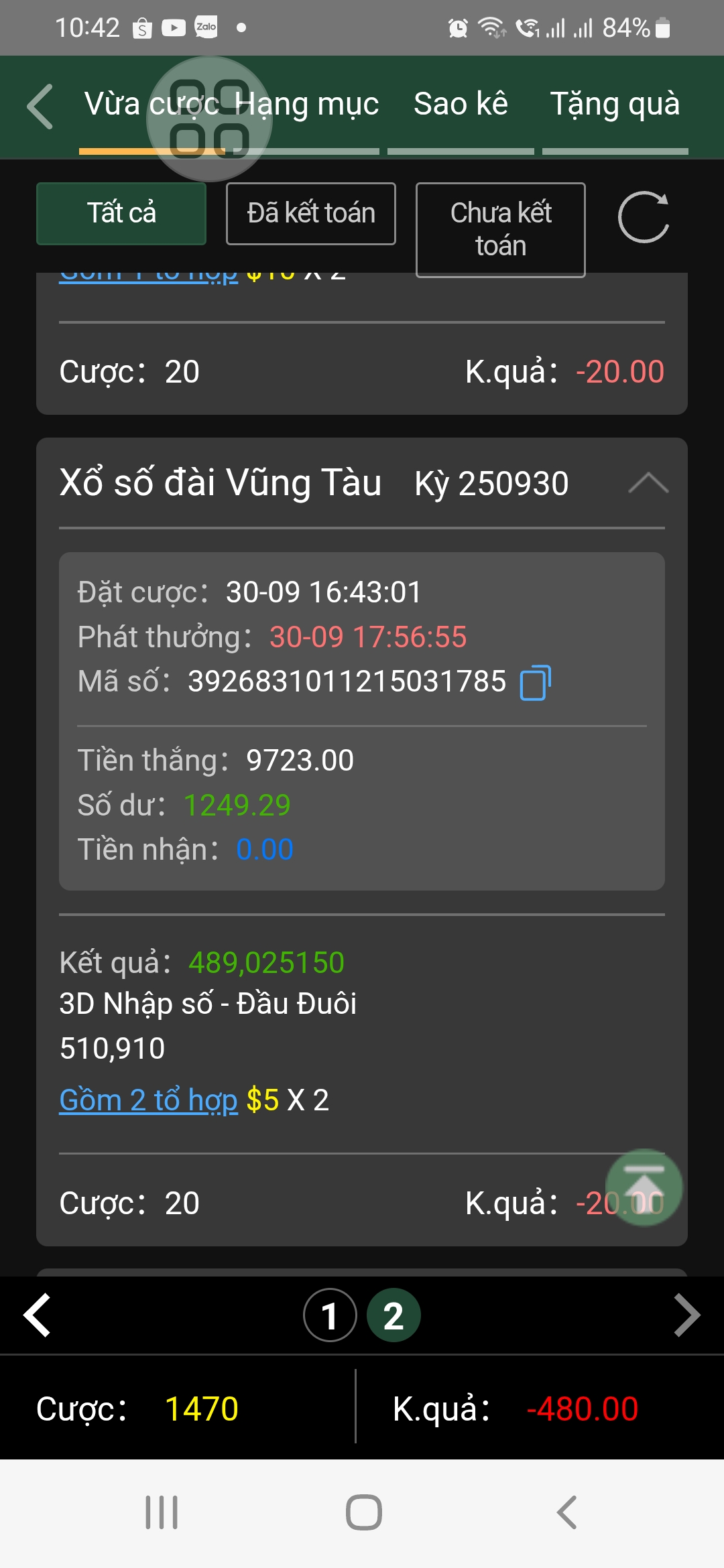Screen dimensions: 724x1568
Task: Tap the system home button
Action: pyautogui.click(x=363, y=1512)
